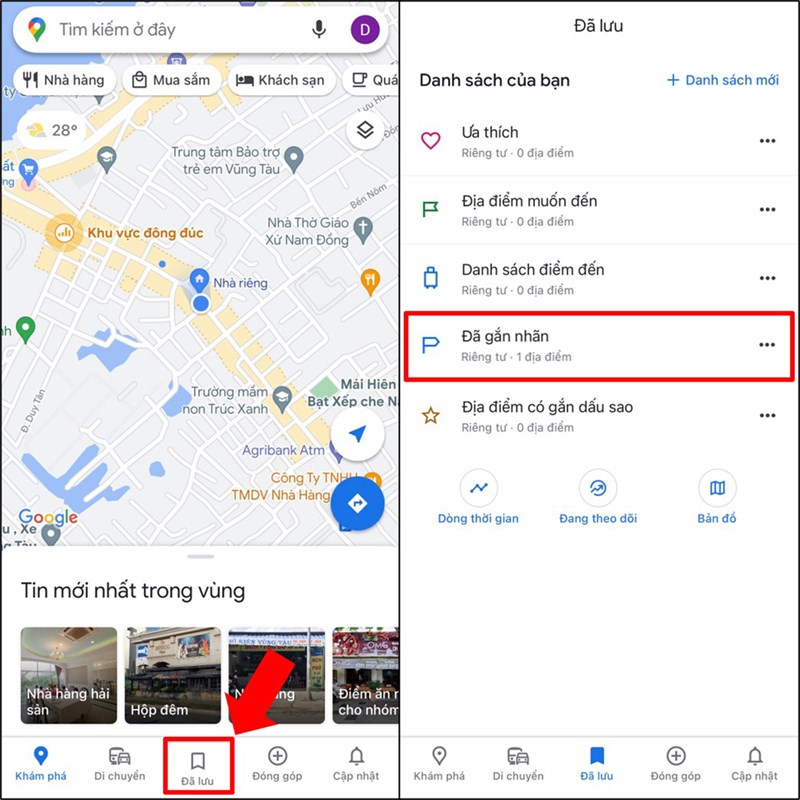Open the account avatar labeled D

[x=365, y=30]
